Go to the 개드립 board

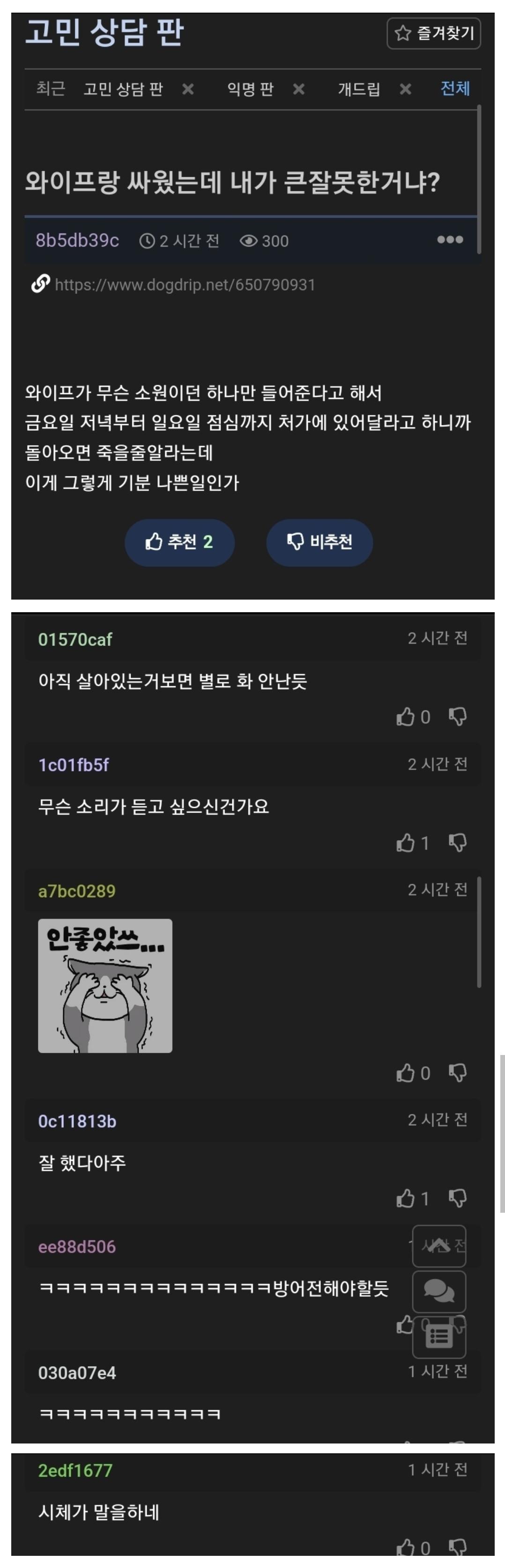[x=359, y=89]
